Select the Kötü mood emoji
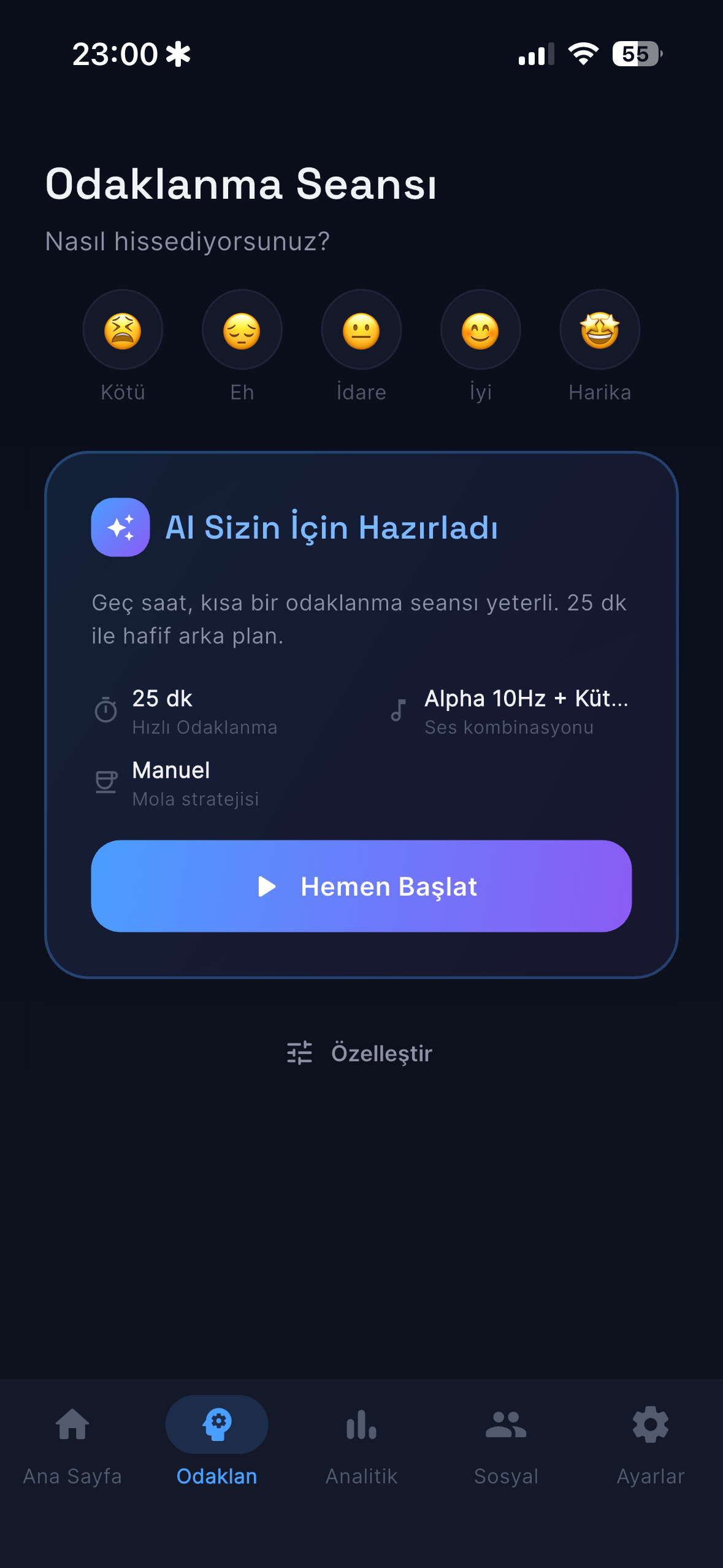 tap(123, 331)
